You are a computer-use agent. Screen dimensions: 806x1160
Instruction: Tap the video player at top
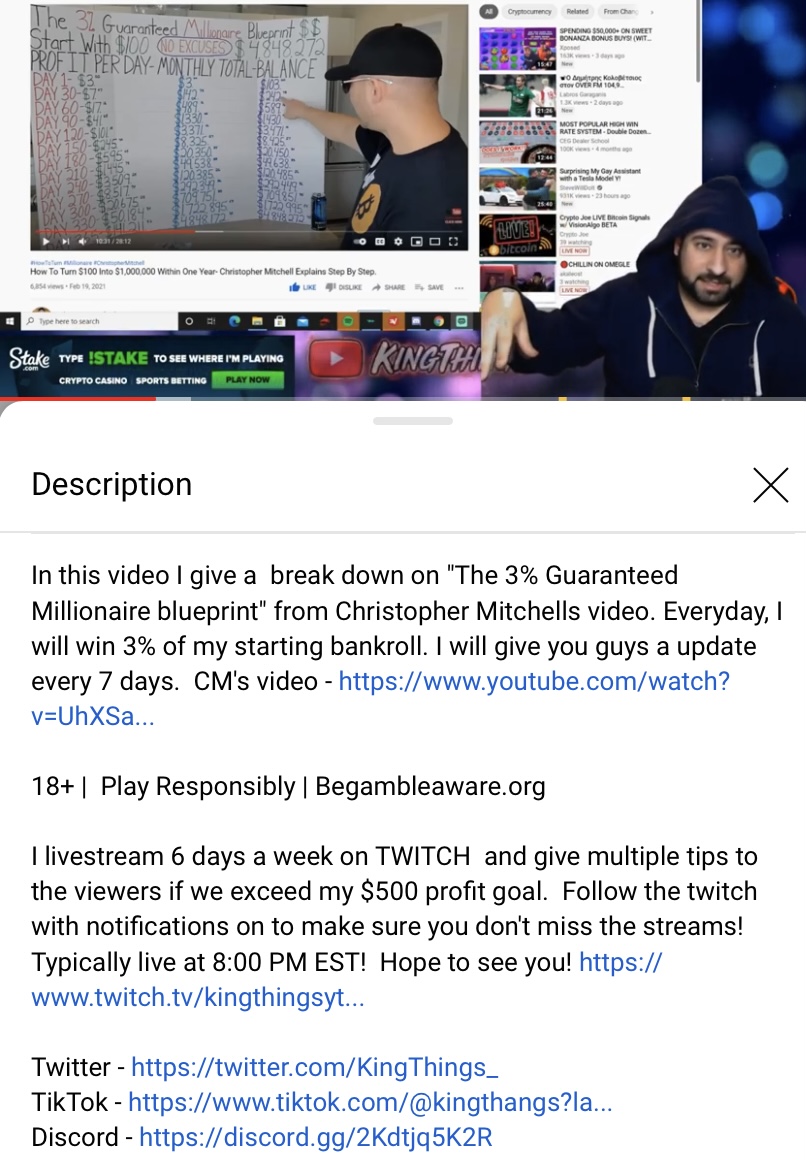tap(403, 200)
